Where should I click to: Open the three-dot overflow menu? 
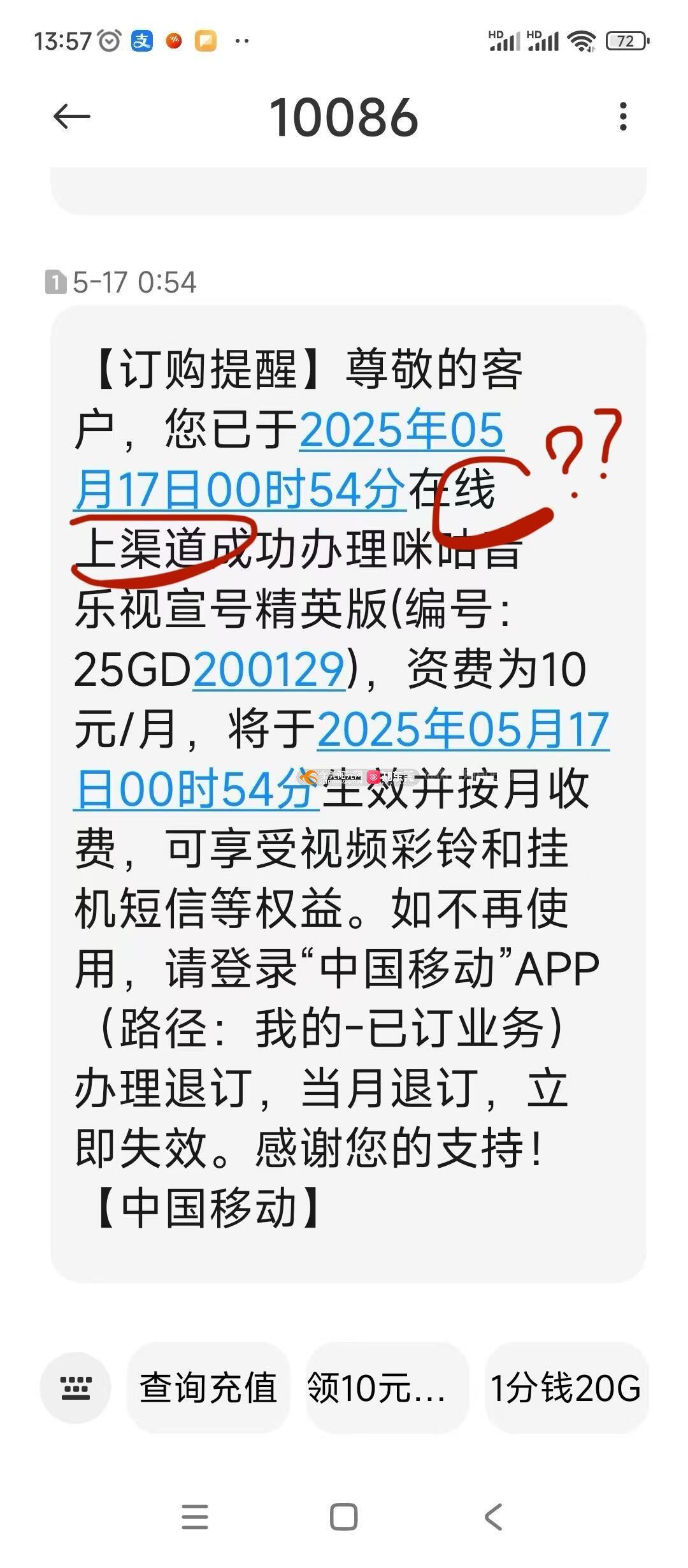point(622,117)
